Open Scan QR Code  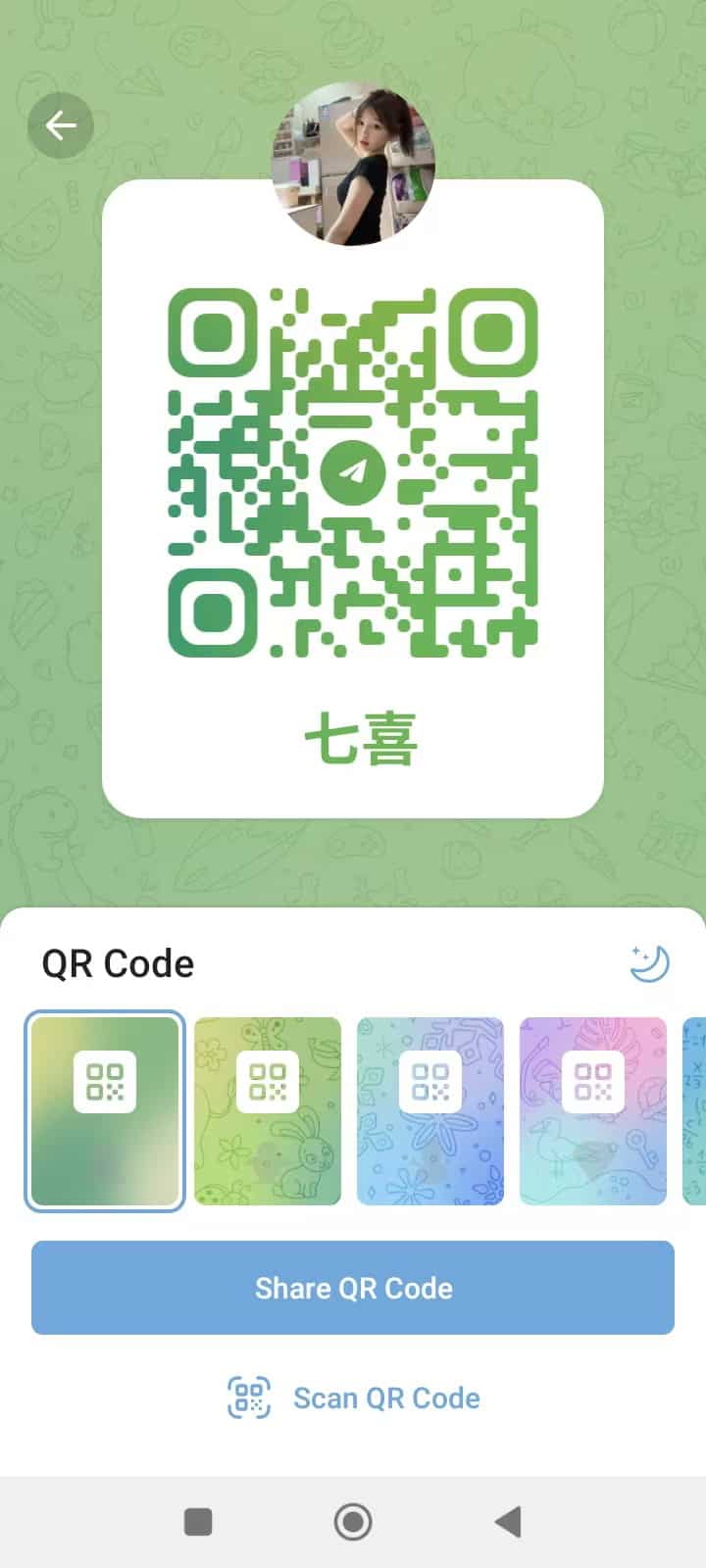point(353,1397)
